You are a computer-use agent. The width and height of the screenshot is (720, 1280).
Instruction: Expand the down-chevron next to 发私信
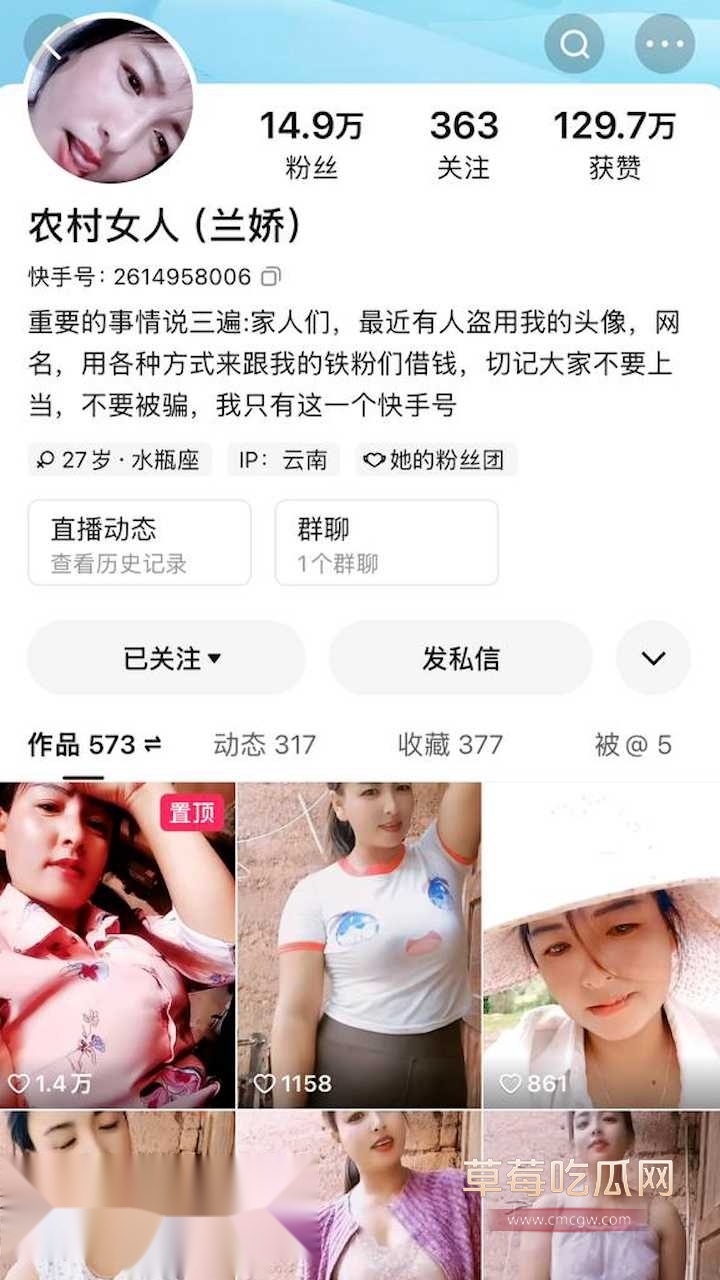(x=653, y=658)
